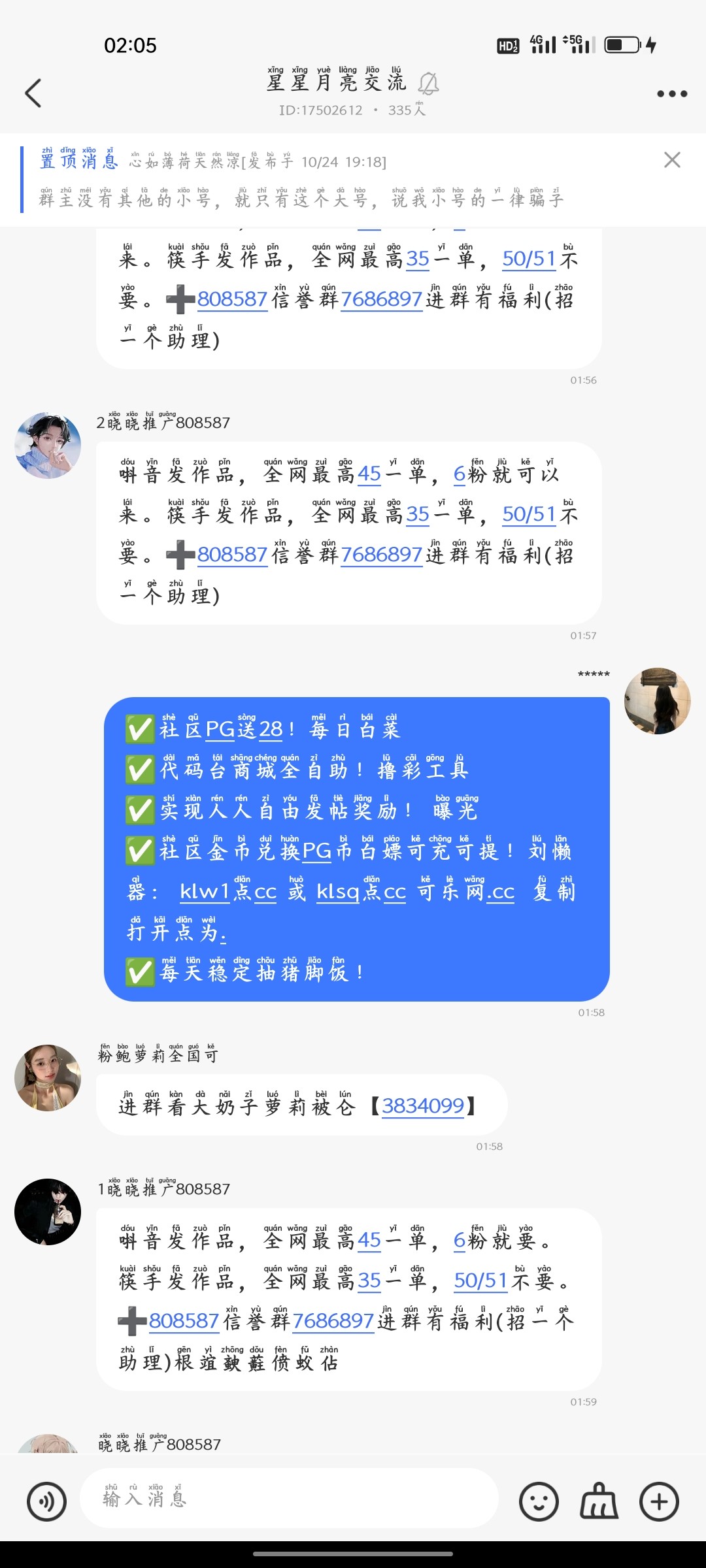Switch to voice message input
Image resolution: width=706 pixels, height=1568 pixels.
(46, 1502)
